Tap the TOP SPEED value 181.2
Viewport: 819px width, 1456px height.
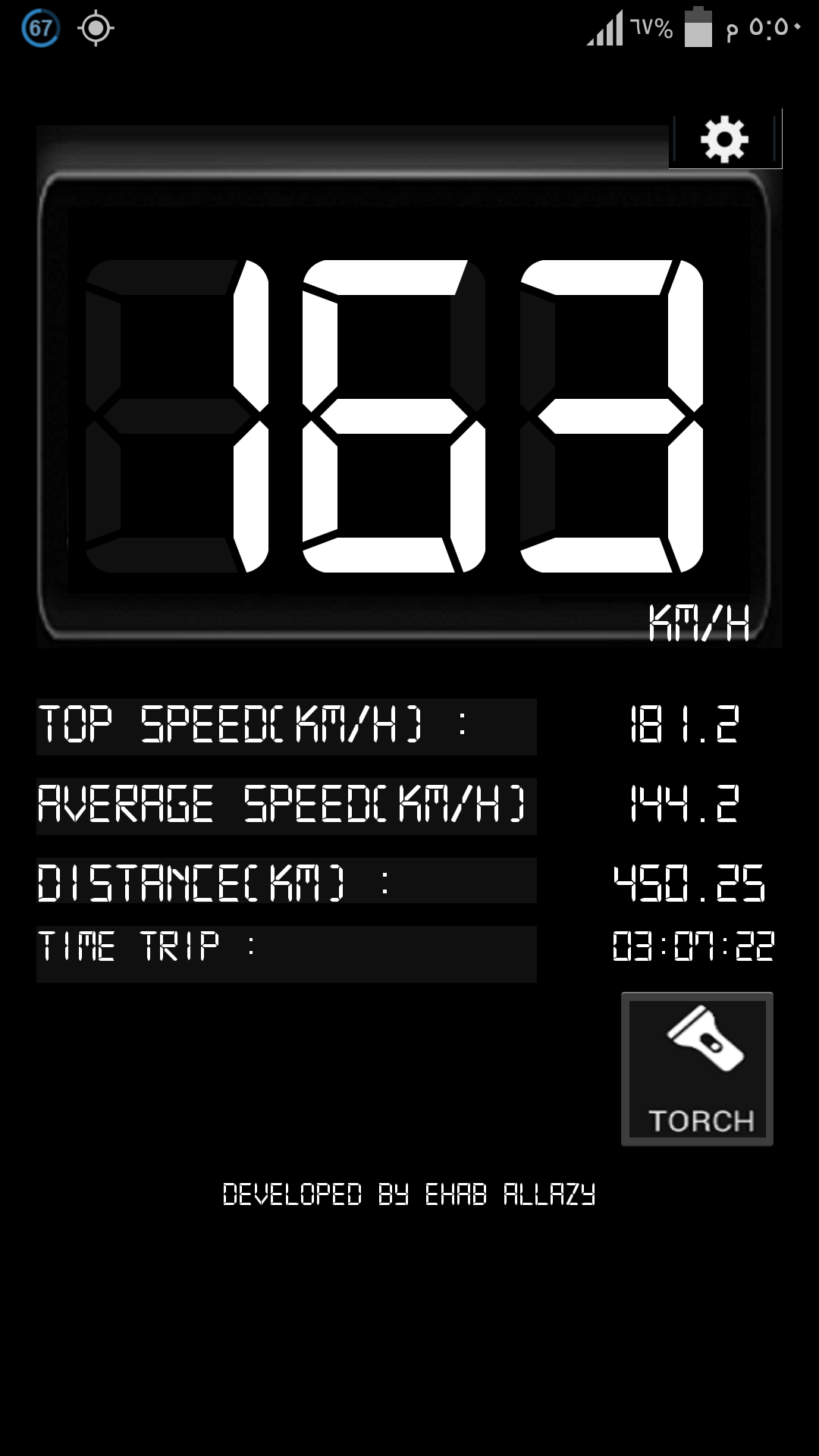tap(685, 724)
